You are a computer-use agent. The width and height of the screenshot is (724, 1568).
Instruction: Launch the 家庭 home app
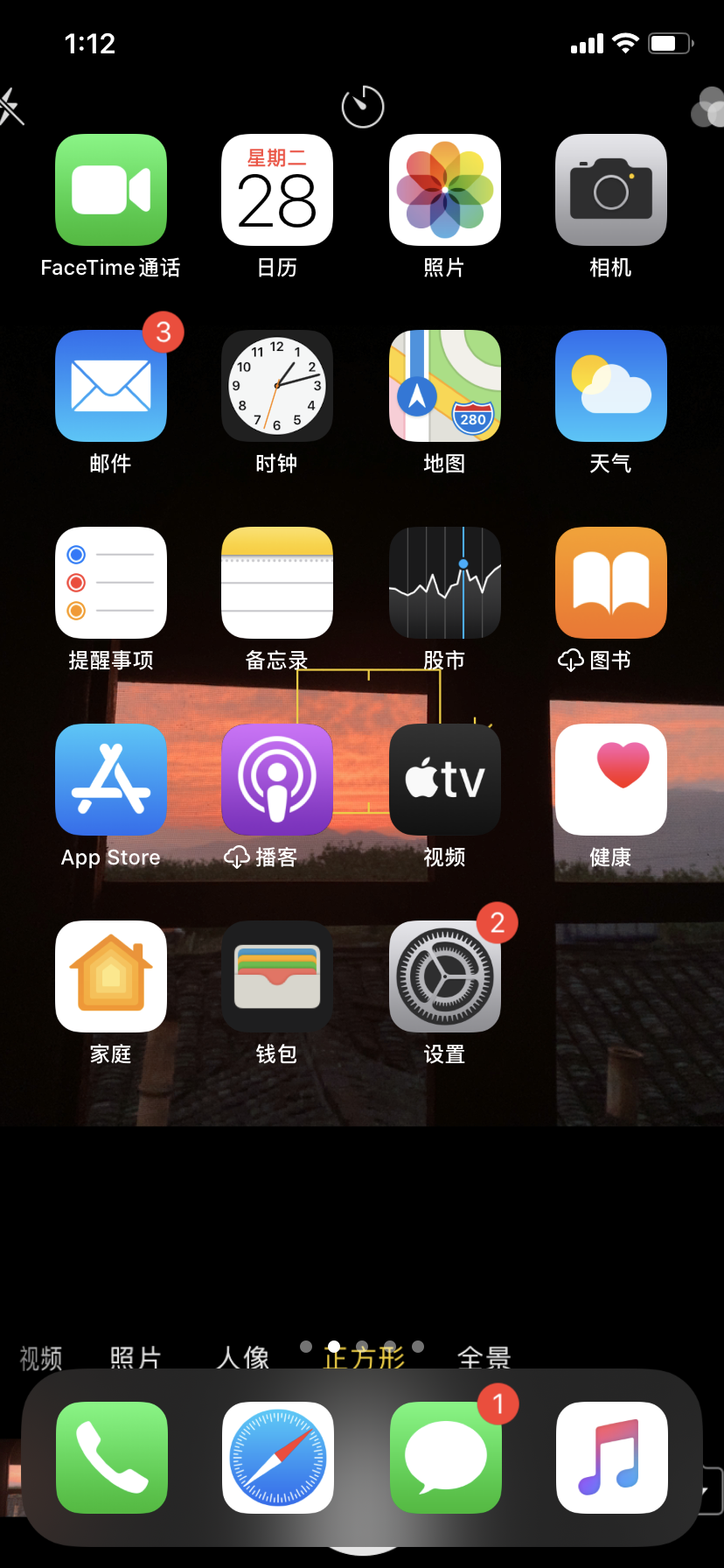click(111, 976)
